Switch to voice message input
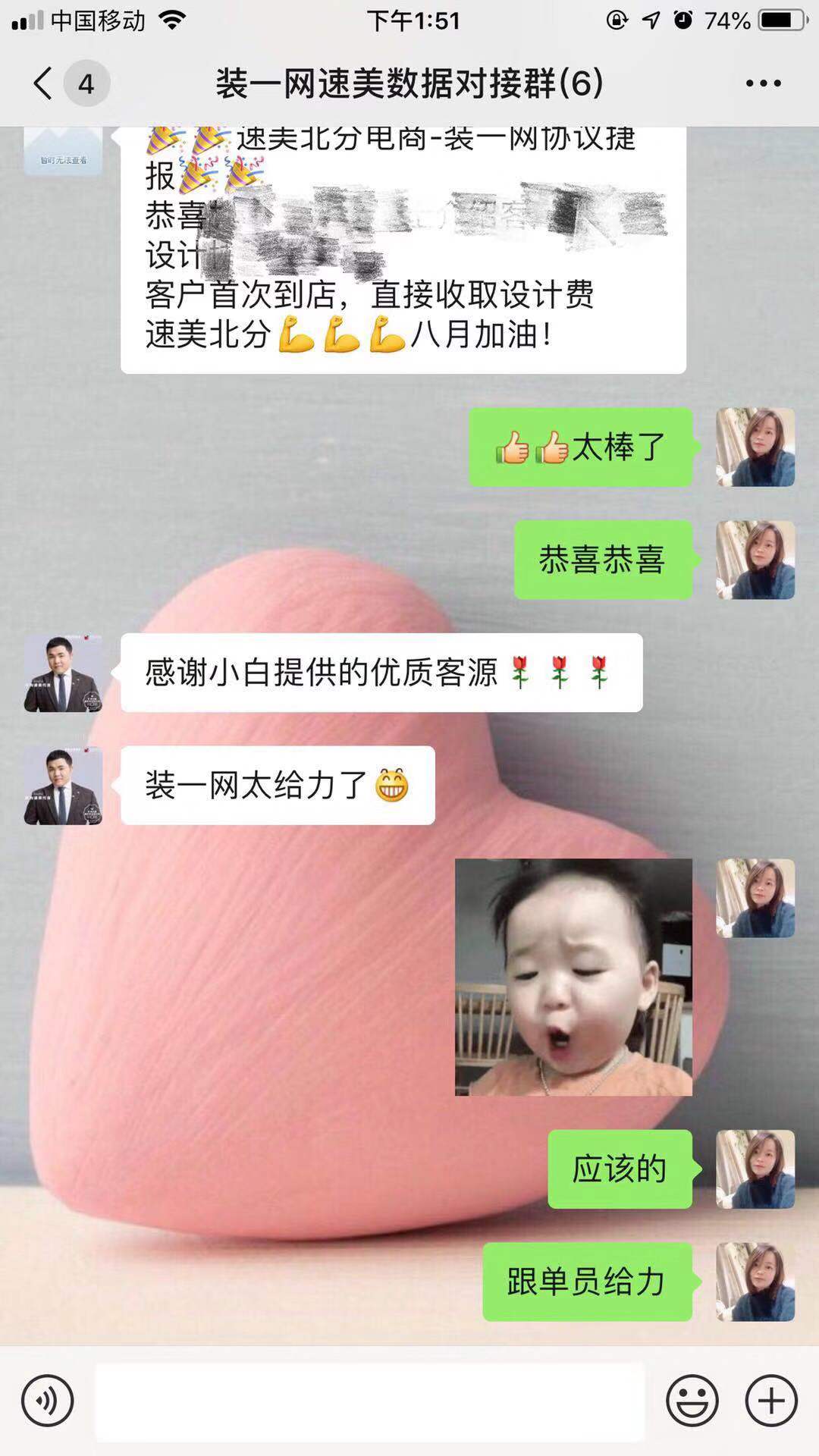This screenshot has width=819, height=1456. (48, 1401)
